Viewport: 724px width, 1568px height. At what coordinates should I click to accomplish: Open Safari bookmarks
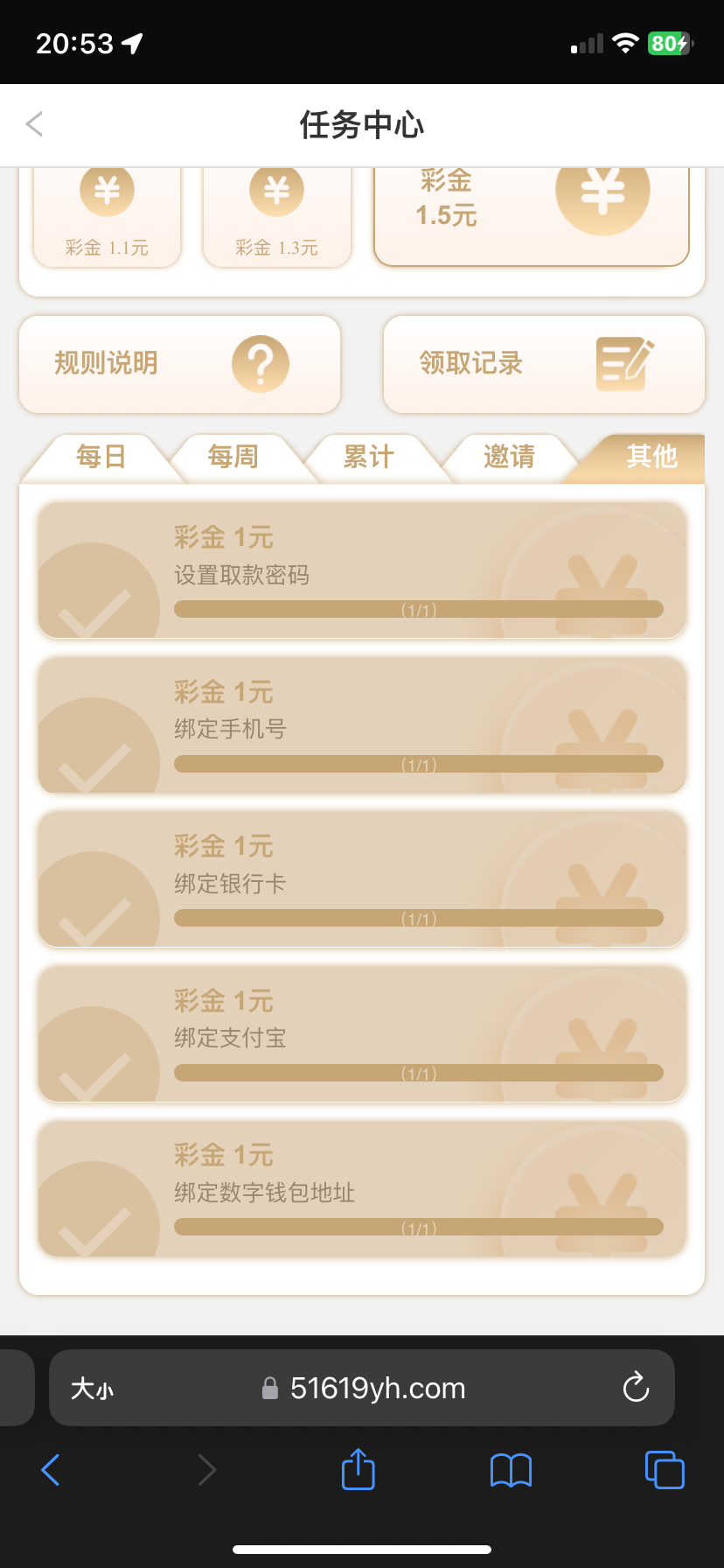511,1469
